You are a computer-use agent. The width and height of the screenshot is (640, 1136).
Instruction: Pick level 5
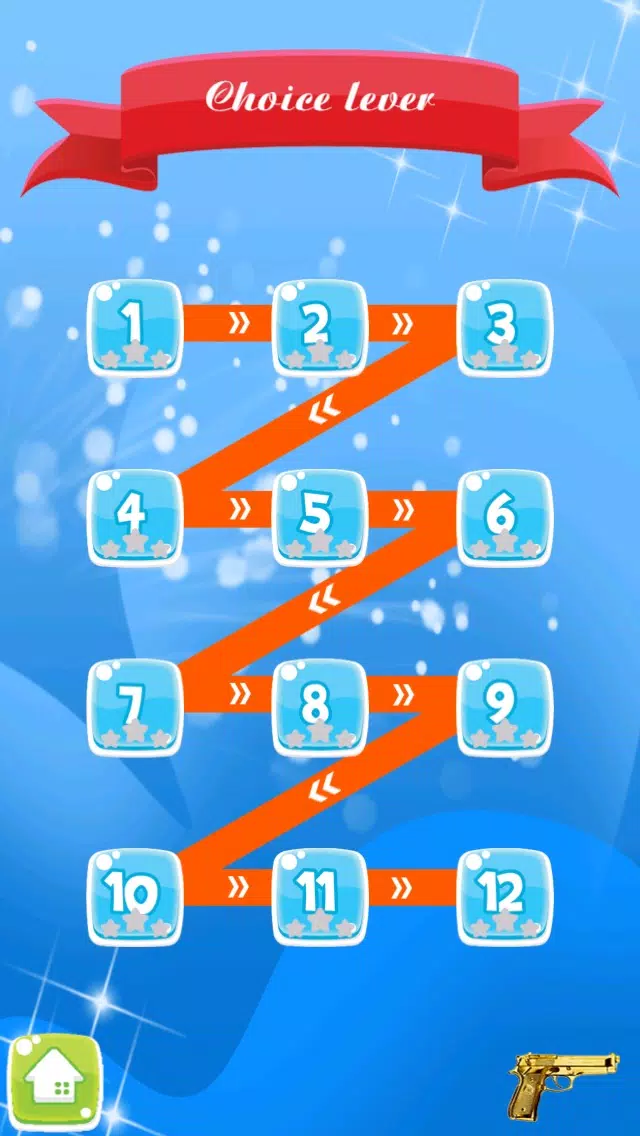[320, 516]
